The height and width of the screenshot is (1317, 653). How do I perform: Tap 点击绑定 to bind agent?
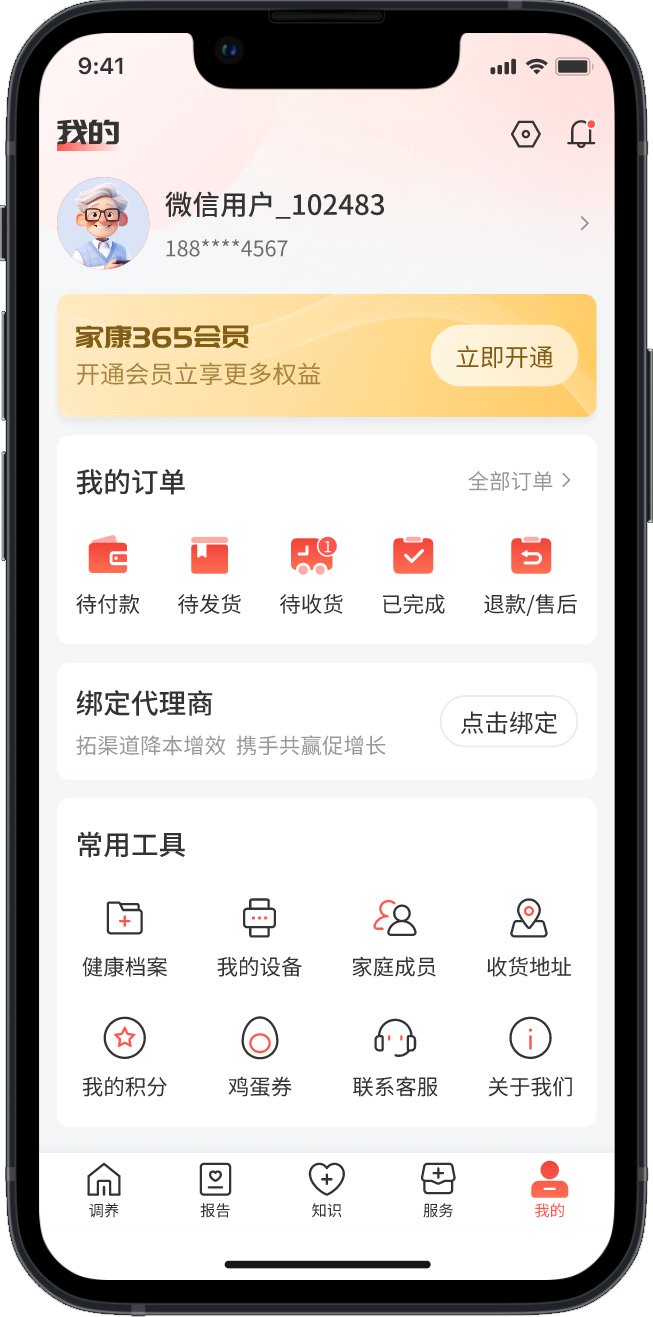pyautogui.click(x=509, y=722)
